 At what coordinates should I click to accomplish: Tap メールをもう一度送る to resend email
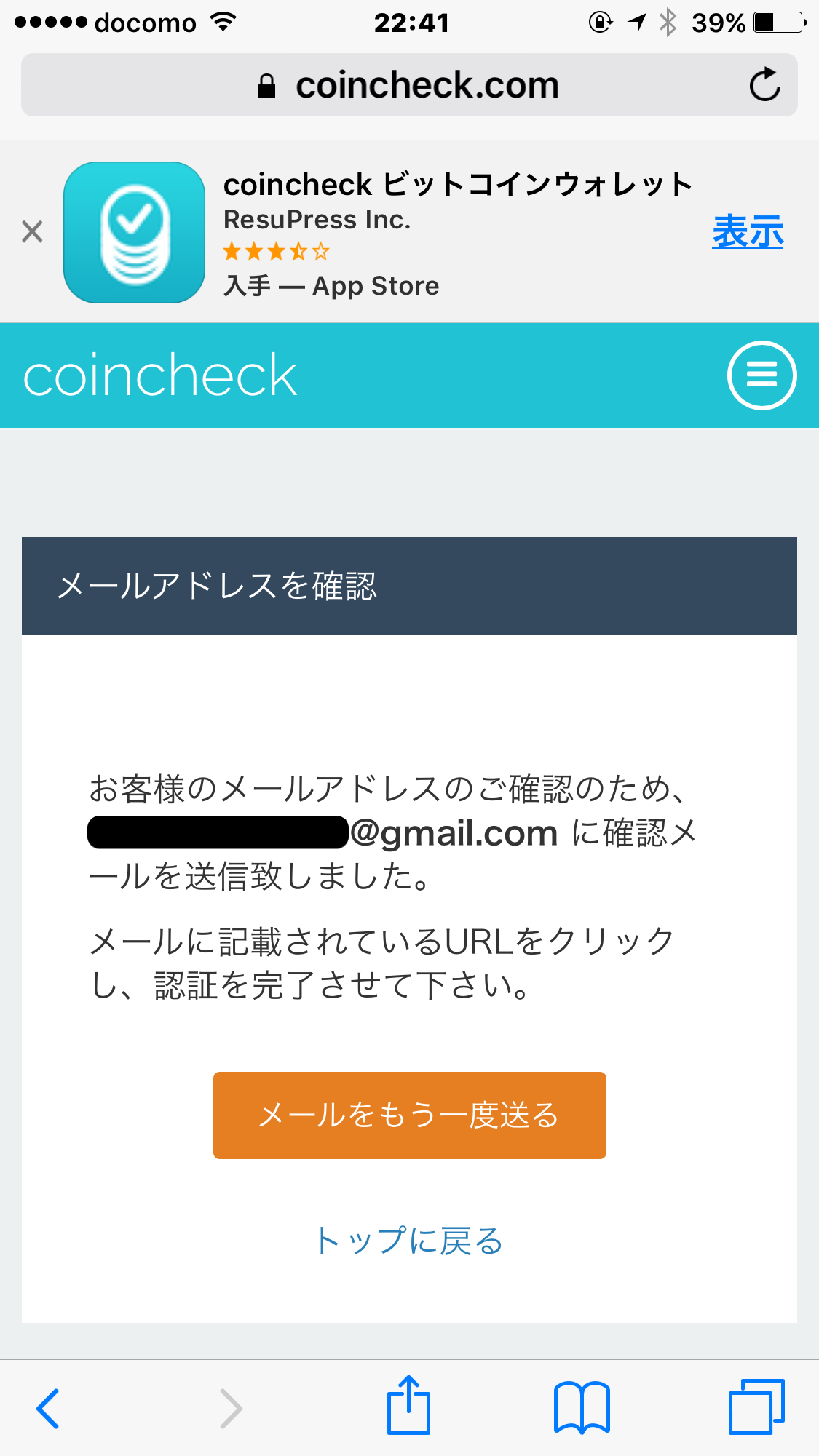[409, 1115]
